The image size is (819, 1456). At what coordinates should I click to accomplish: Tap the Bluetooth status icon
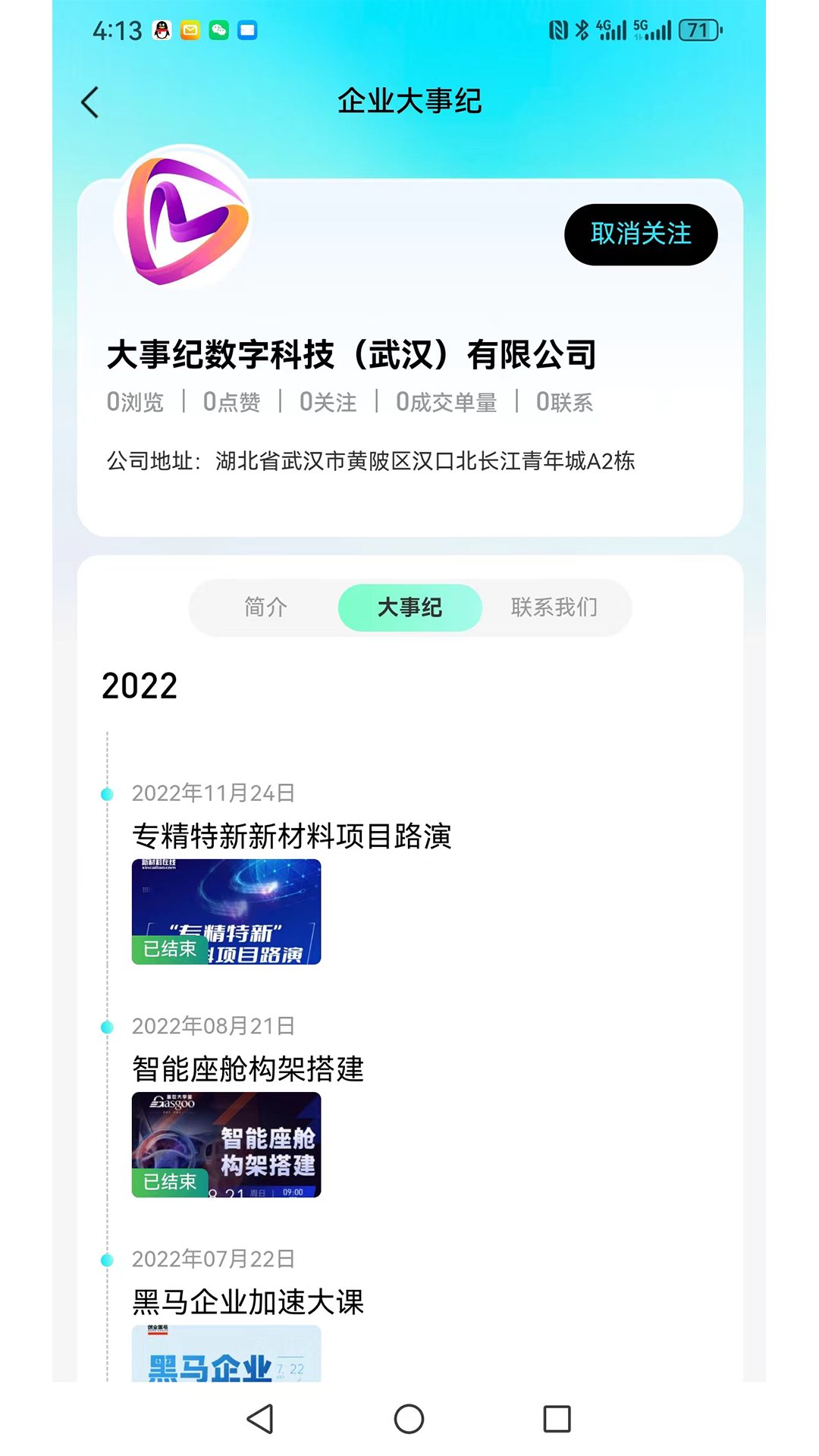[x=582, y=29]
